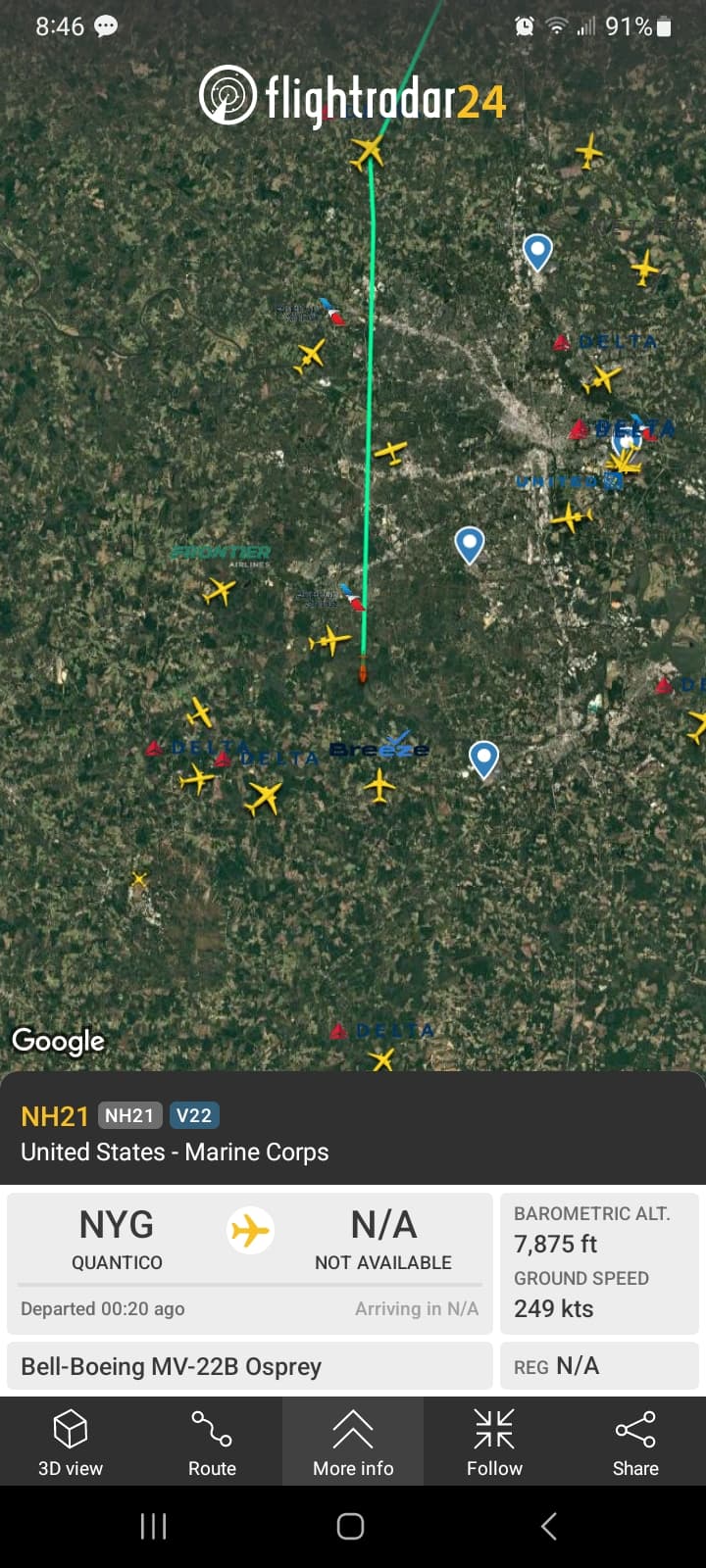Expand More info panel

(353, 1442)
